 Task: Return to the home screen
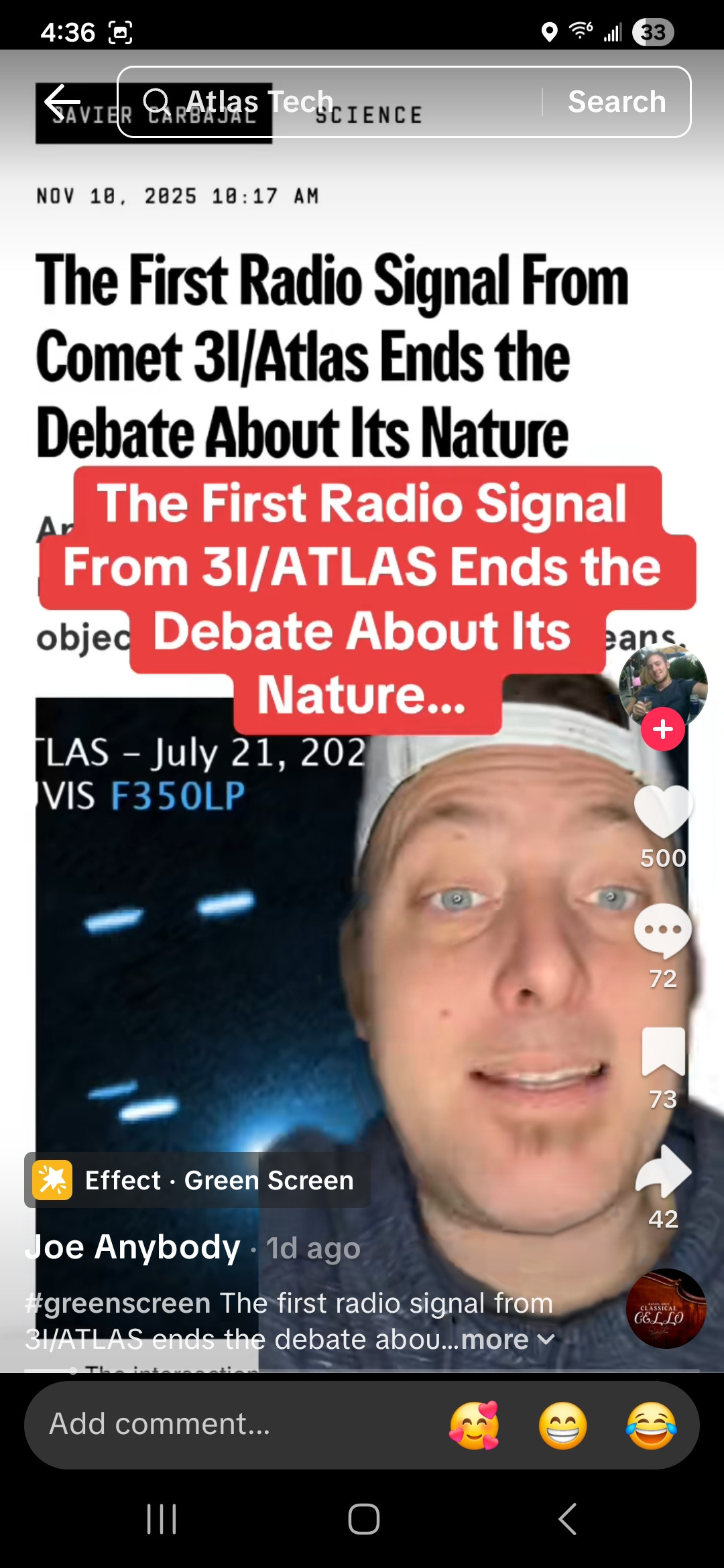[363, 1518]
